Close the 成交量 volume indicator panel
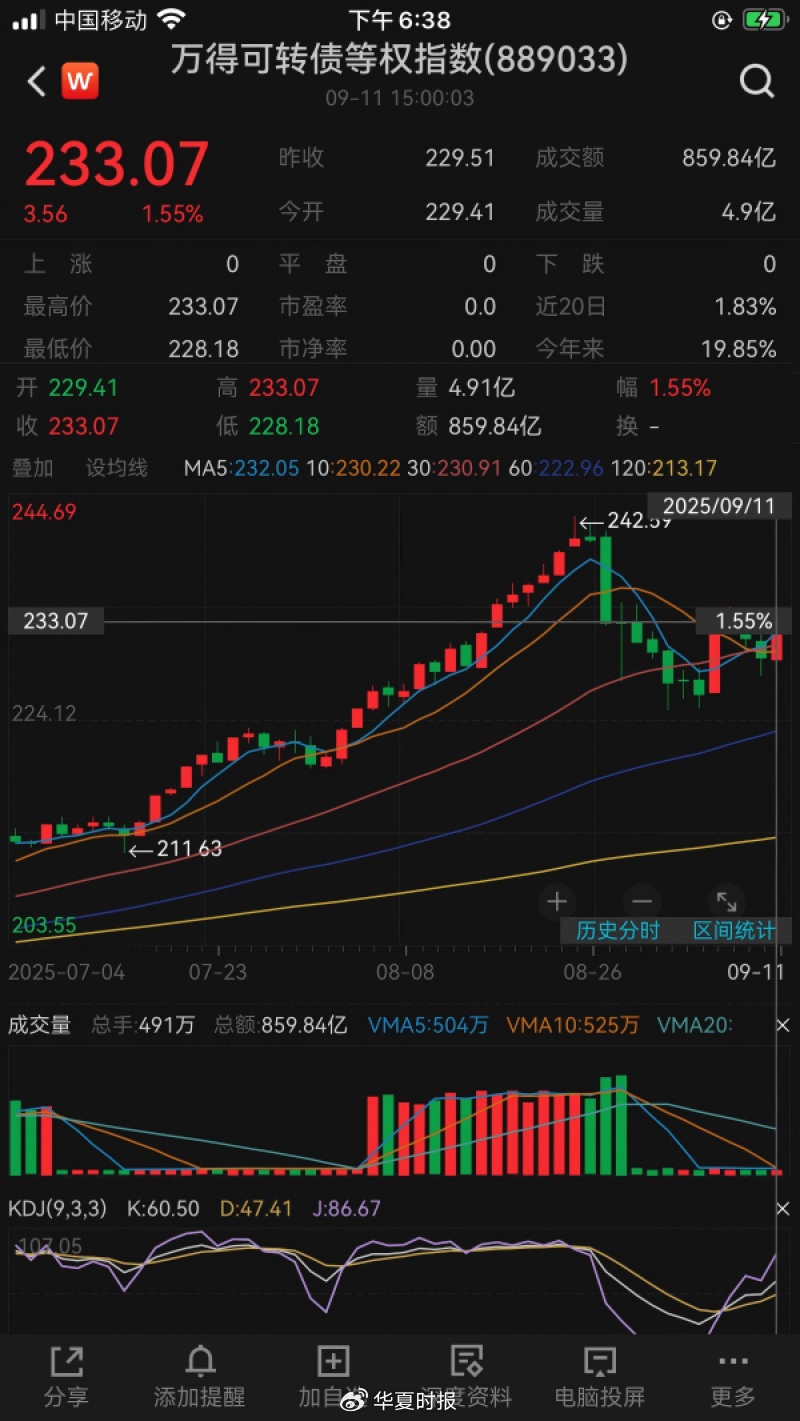This screenshot has height=1421, width=800. [782, 1025]
